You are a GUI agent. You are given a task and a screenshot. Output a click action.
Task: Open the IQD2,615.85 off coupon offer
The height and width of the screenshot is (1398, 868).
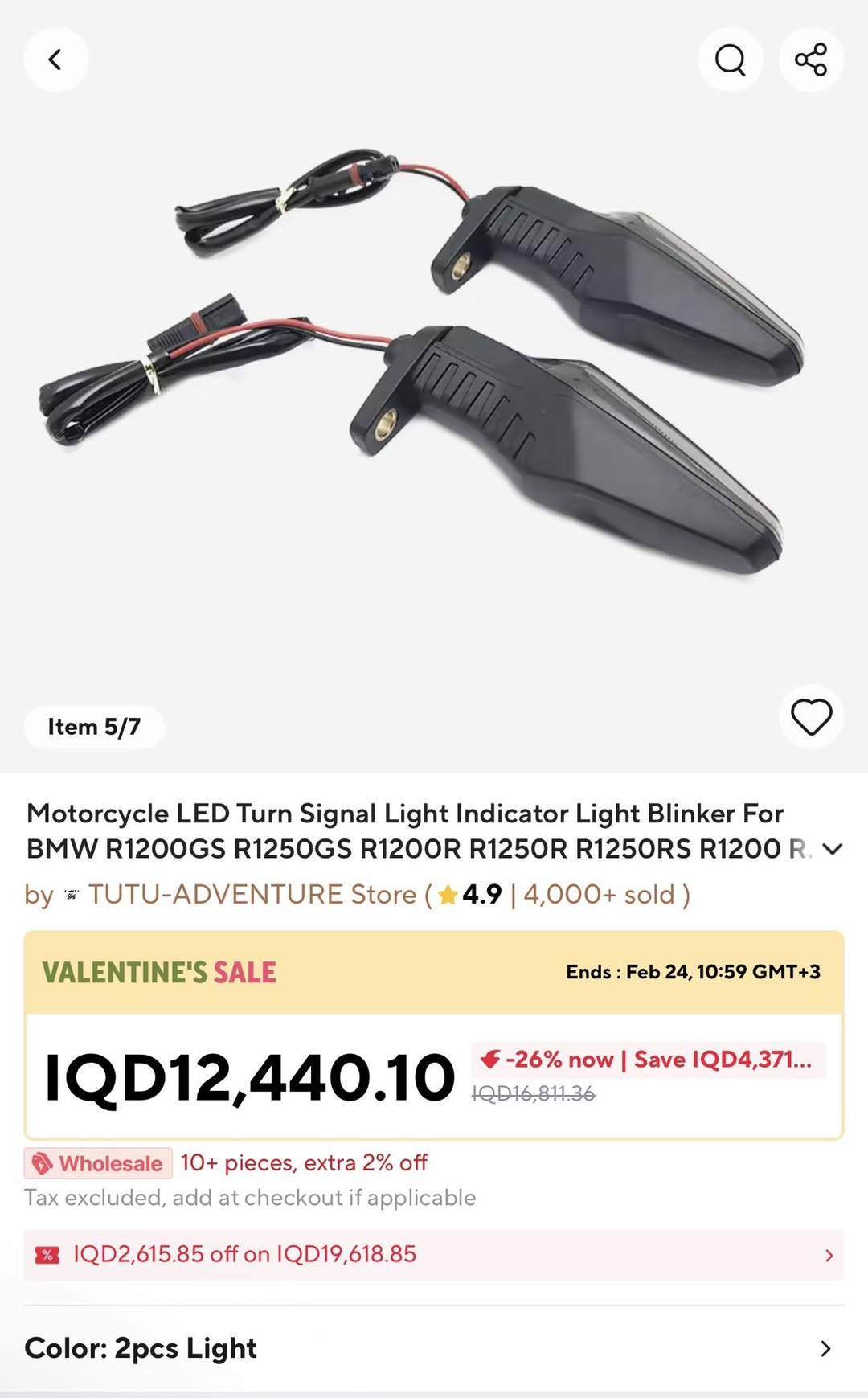434,1254
